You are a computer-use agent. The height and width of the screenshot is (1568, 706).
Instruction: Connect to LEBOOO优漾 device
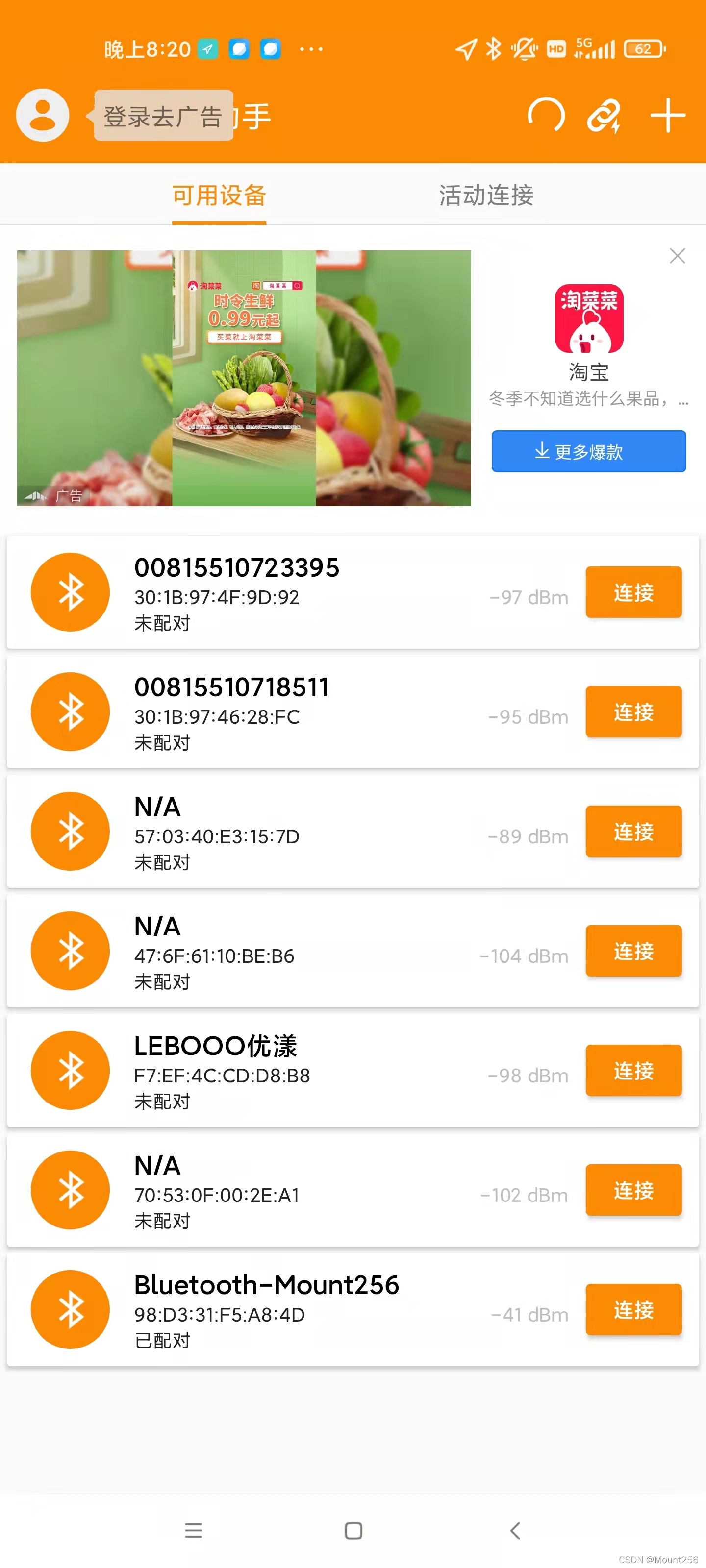tap(633, 1071)
